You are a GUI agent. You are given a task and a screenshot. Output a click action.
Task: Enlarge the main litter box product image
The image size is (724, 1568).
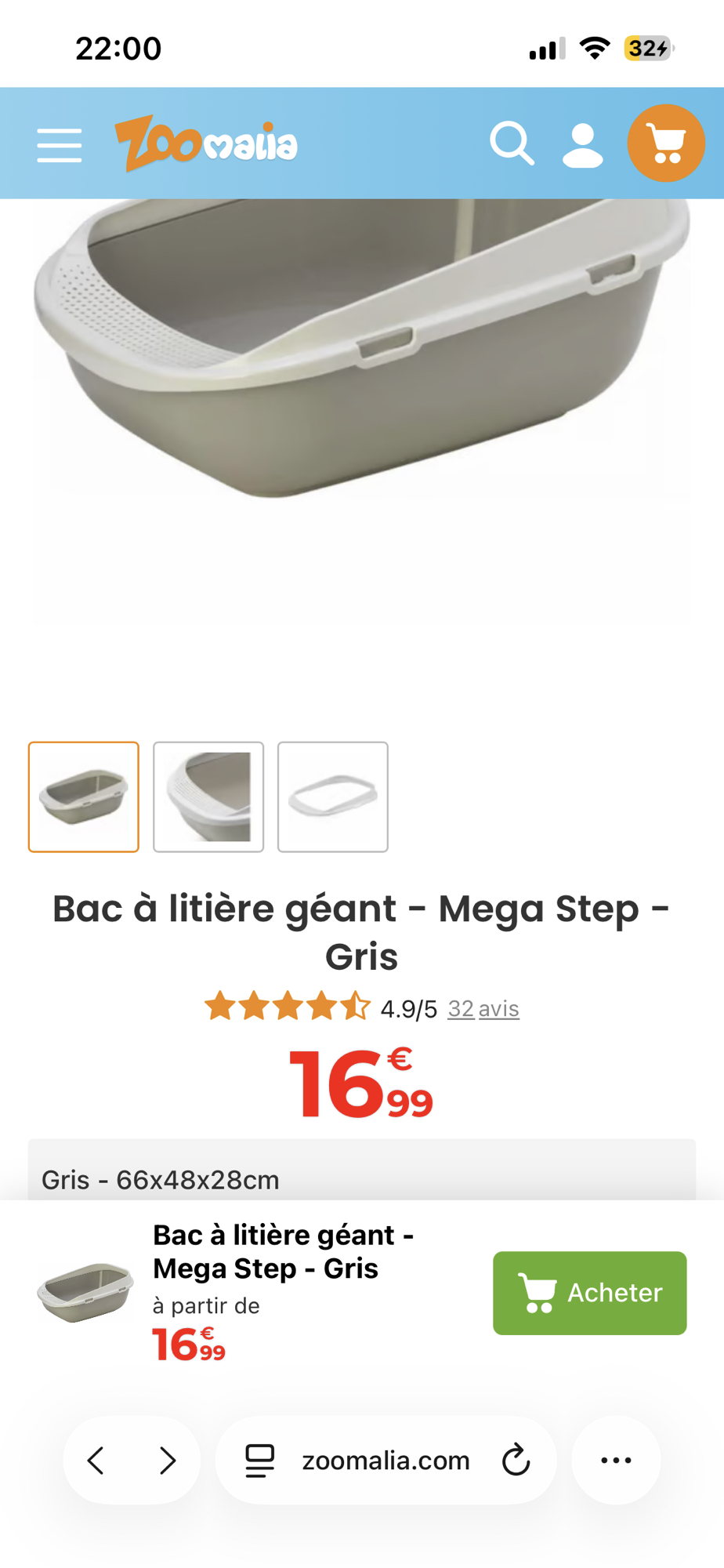click(x=361, y=353)
